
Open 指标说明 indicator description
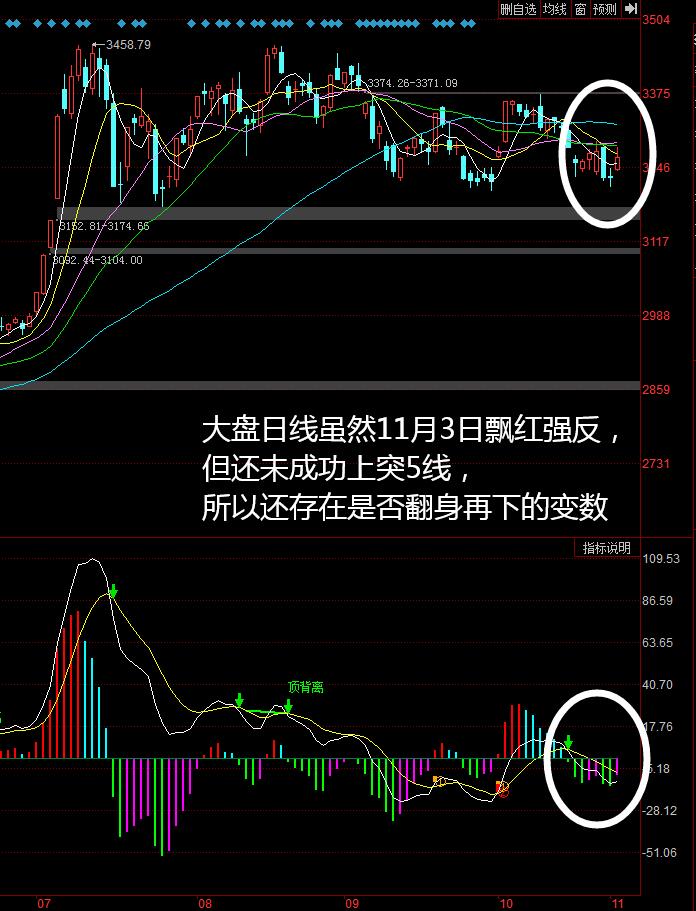608,548
